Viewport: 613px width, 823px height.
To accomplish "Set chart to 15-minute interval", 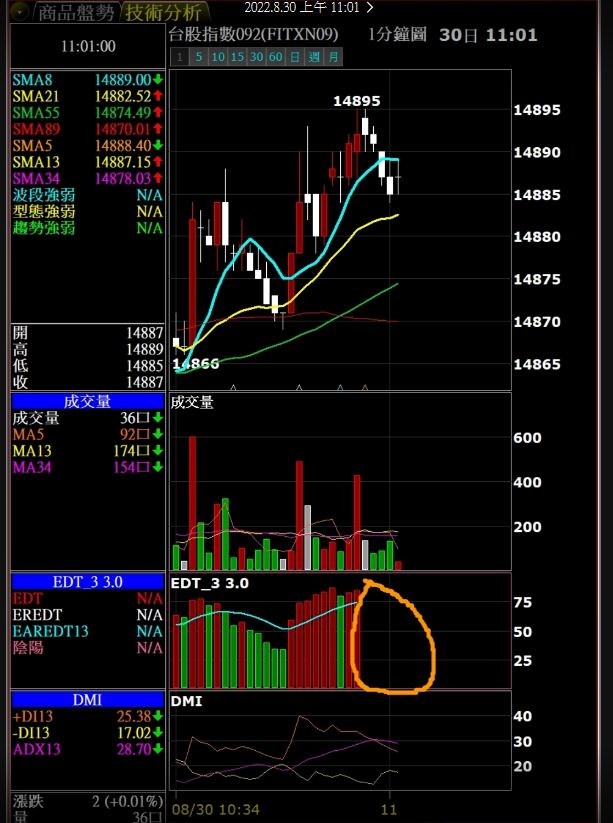I will point(237,57).
